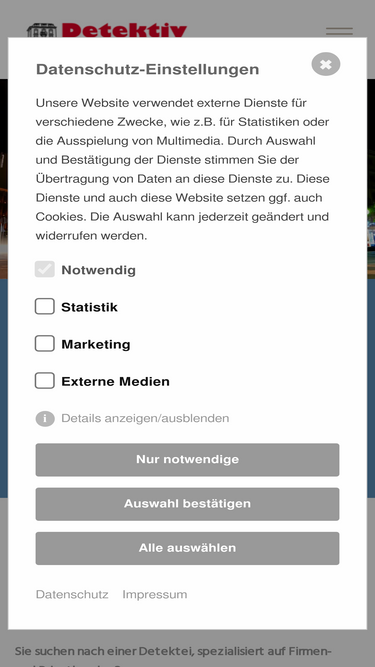Expand Details anzeigen/ausblenden

point(145,419)
